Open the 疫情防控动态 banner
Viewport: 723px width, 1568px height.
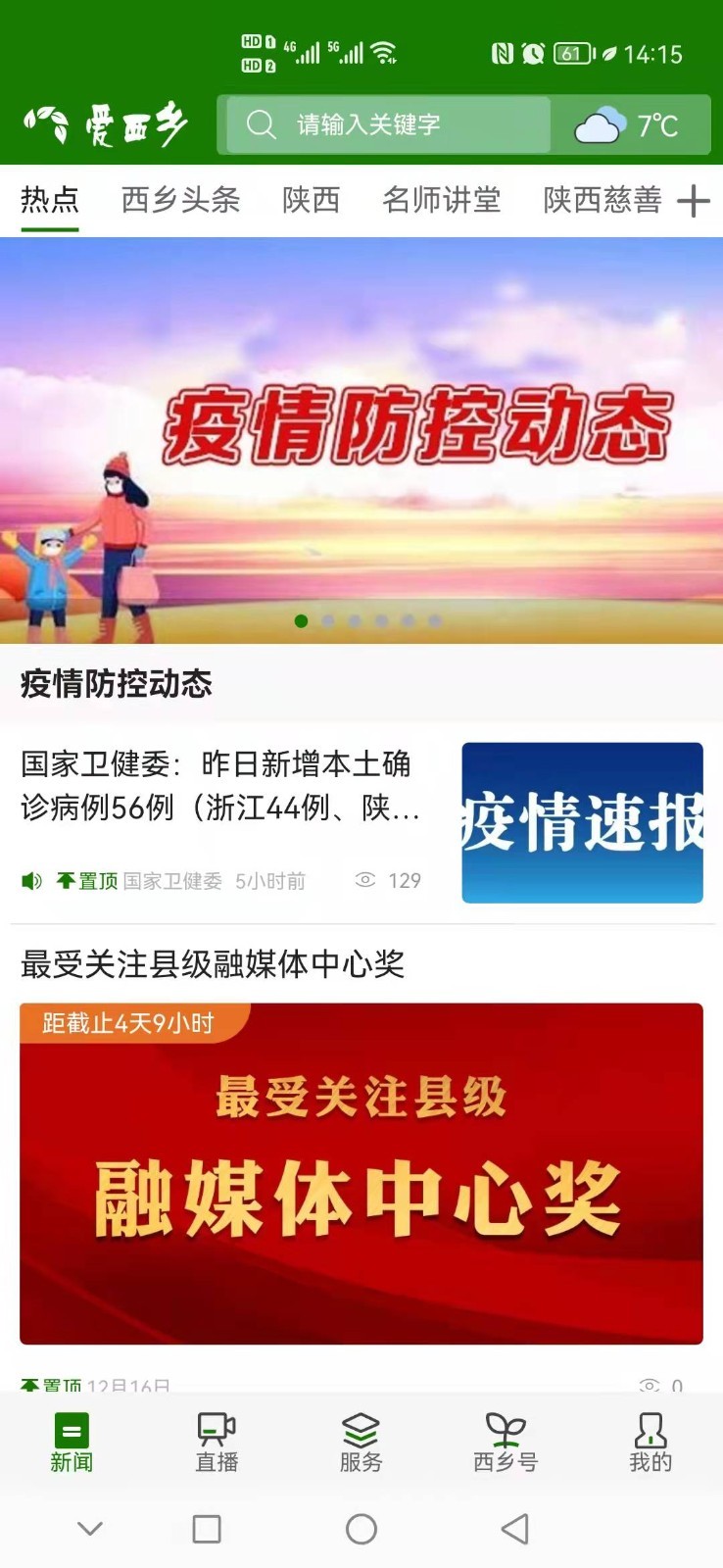click(x=361, y=439)
